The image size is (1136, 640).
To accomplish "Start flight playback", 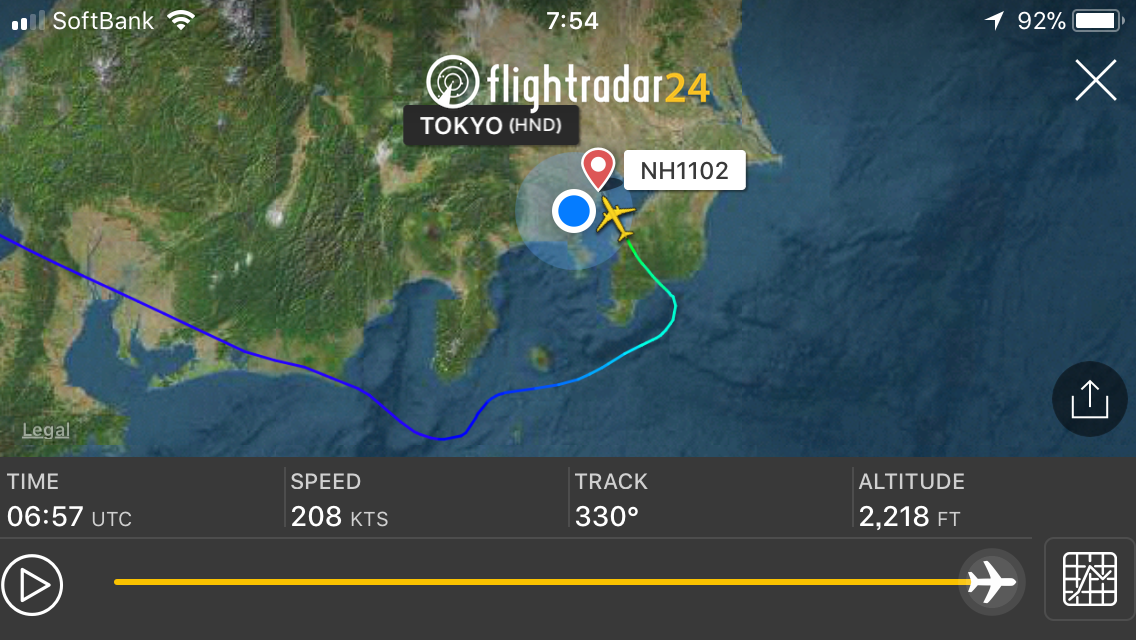I will pyautogui.click(x=32, y=584).
